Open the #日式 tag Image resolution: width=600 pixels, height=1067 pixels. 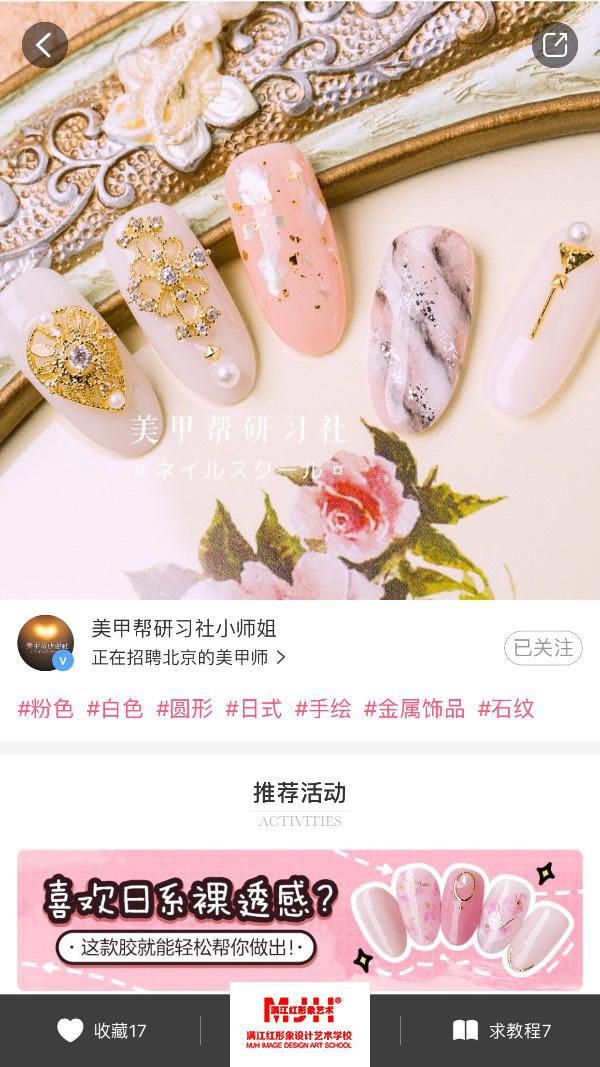(x=253, y=709)
